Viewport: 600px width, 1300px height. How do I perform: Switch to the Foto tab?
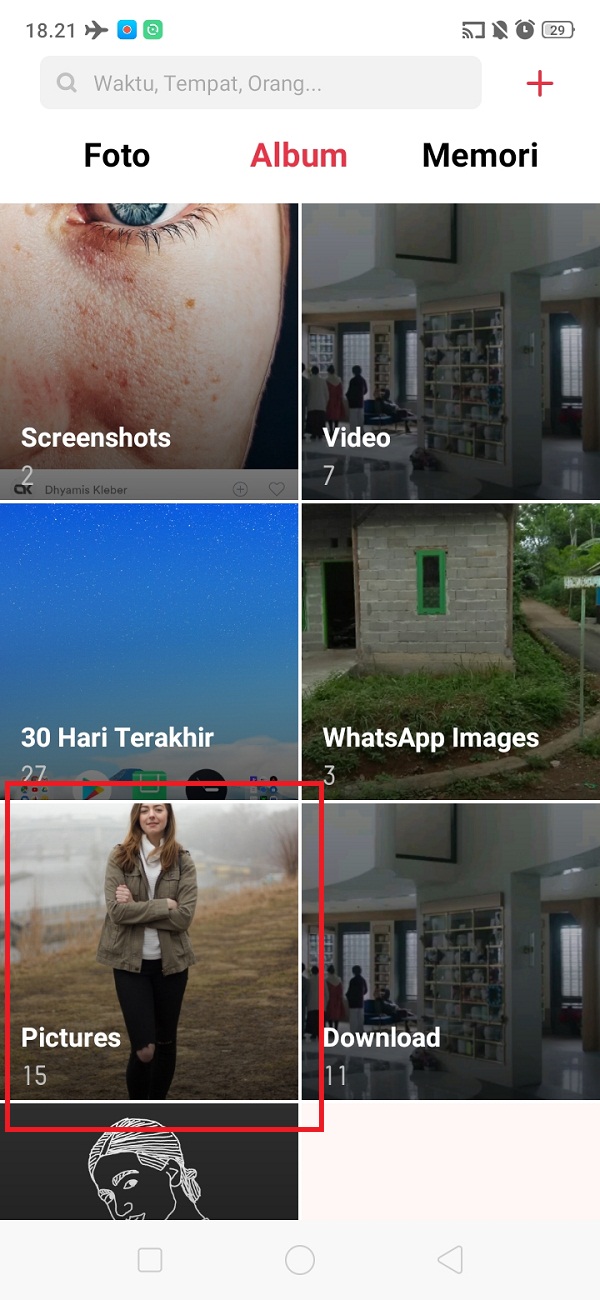pos(117,156)
